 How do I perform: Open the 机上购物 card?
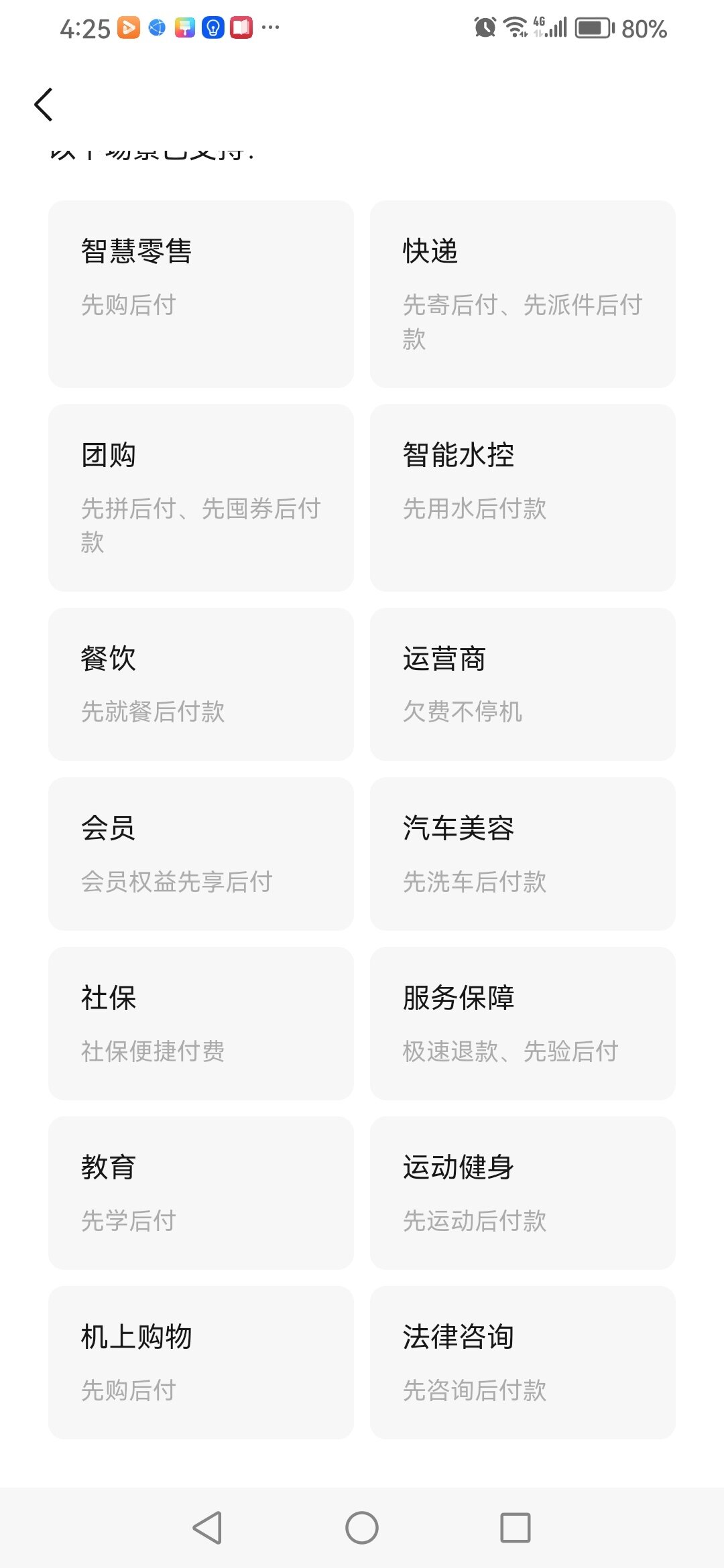pyautogui.click(x=201, y=1362)
